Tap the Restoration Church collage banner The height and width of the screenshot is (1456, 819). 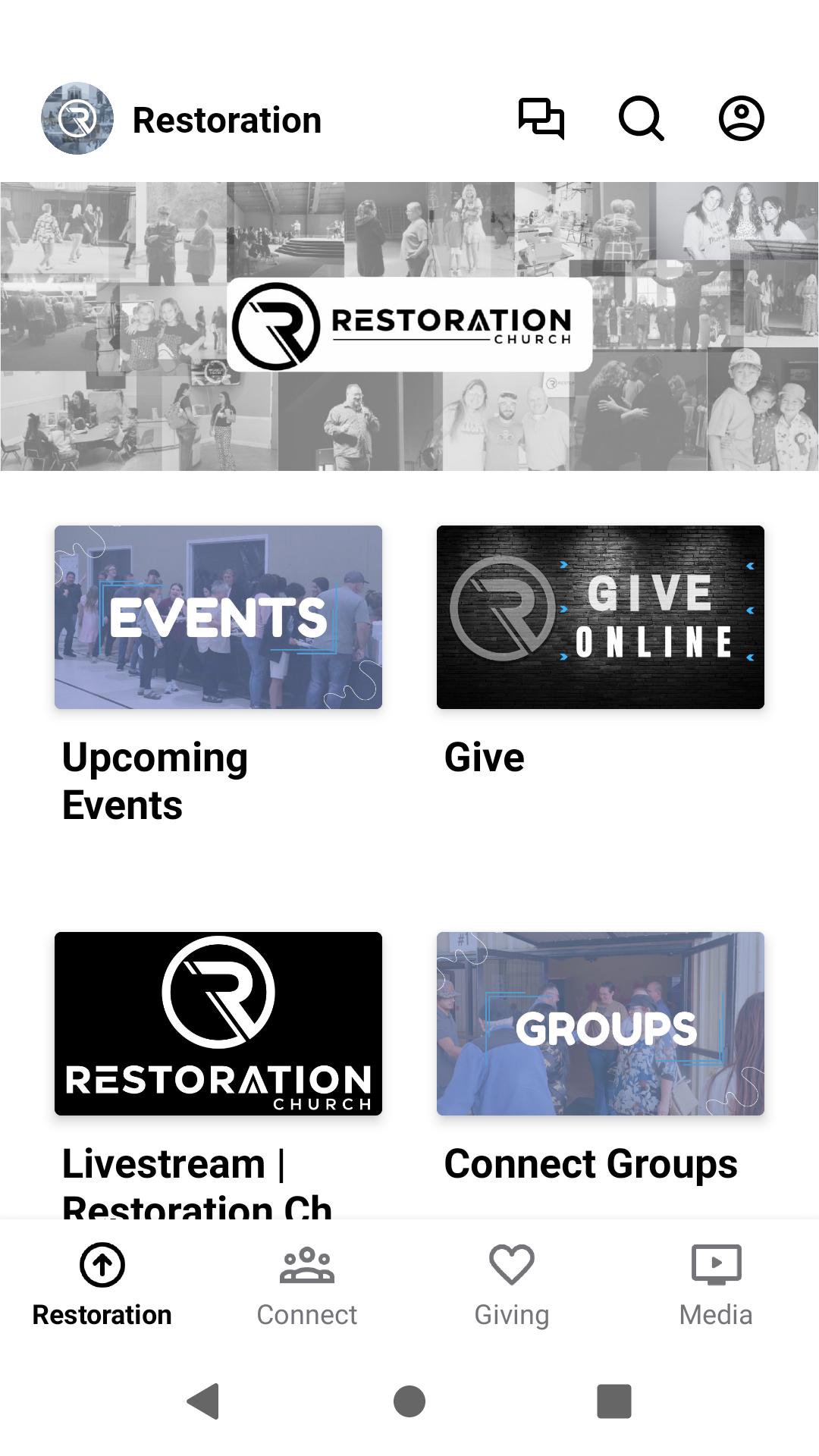click(409, 326)
